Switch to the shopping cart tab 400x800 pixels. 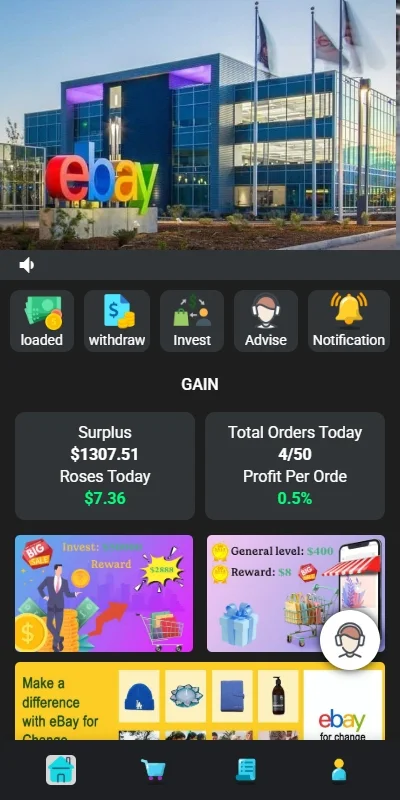pyautogui.click(x=153, y=770)
